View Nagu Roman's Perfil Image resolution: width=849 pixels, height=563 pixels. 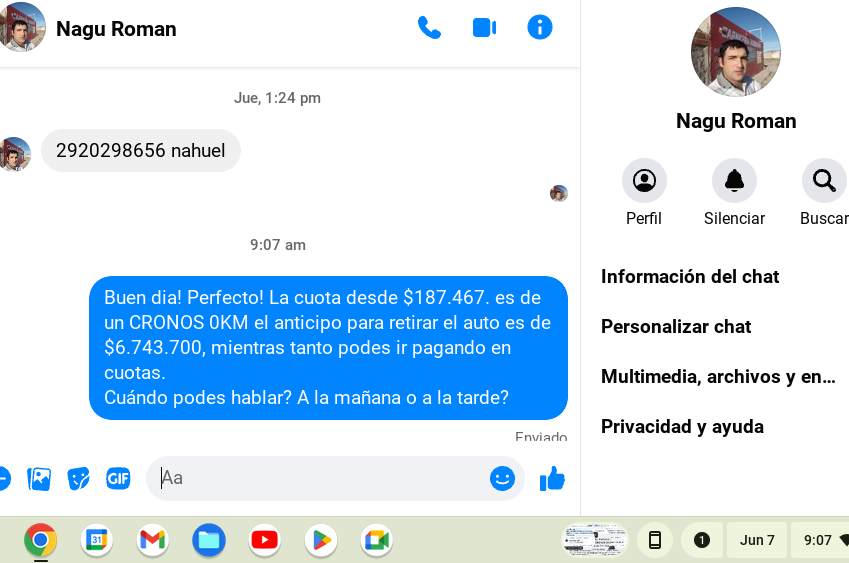pos(644,181)
